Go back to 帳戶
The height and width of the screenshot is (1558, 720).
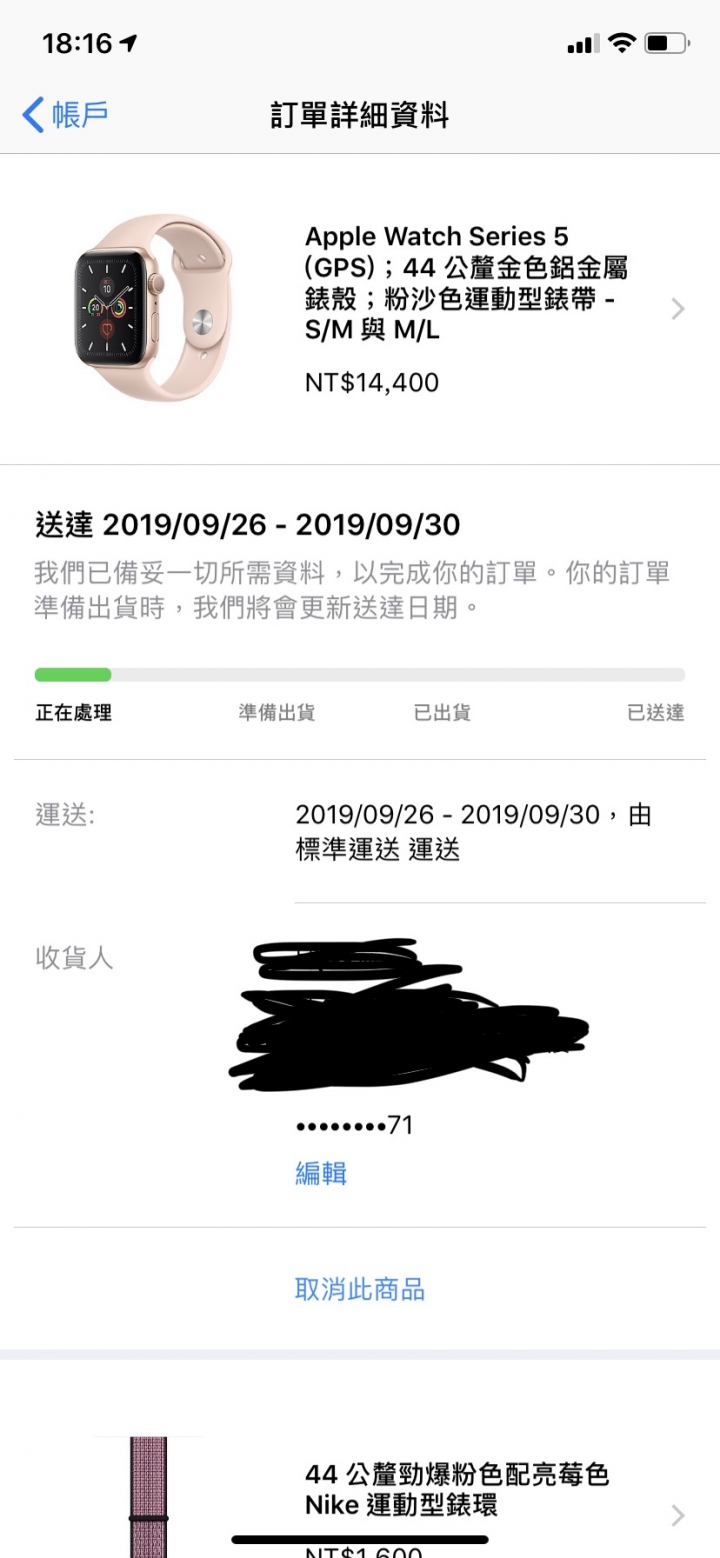(66, 115)
